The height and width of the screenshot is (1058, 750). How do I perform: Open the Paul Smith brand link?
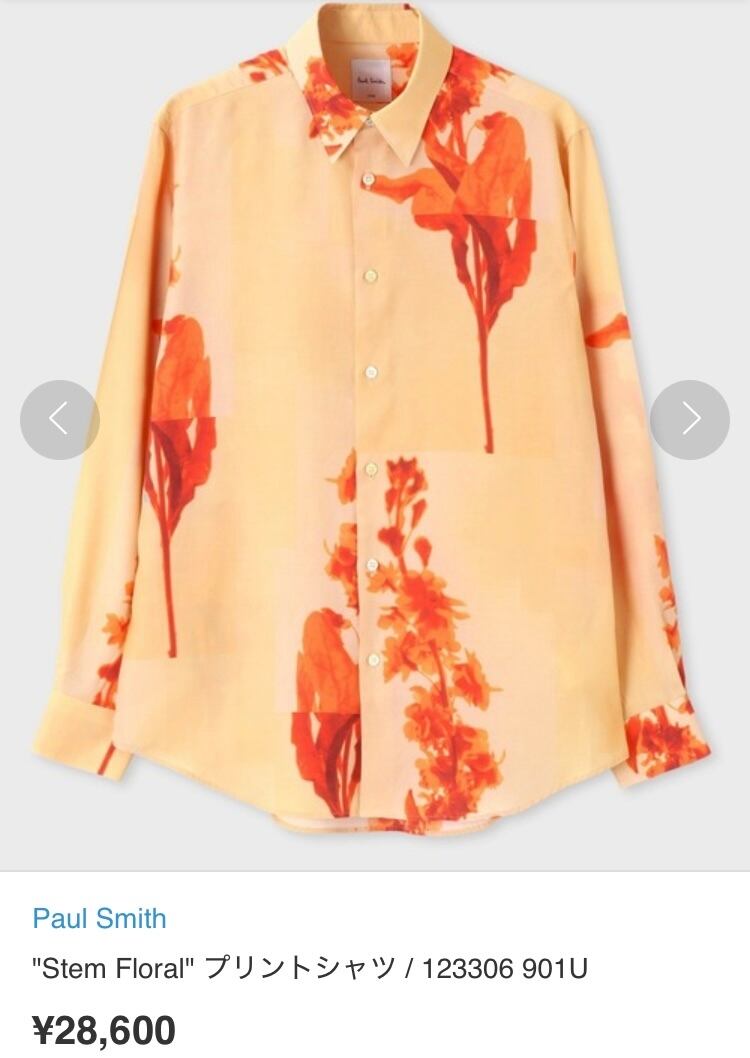click(99, 918)
